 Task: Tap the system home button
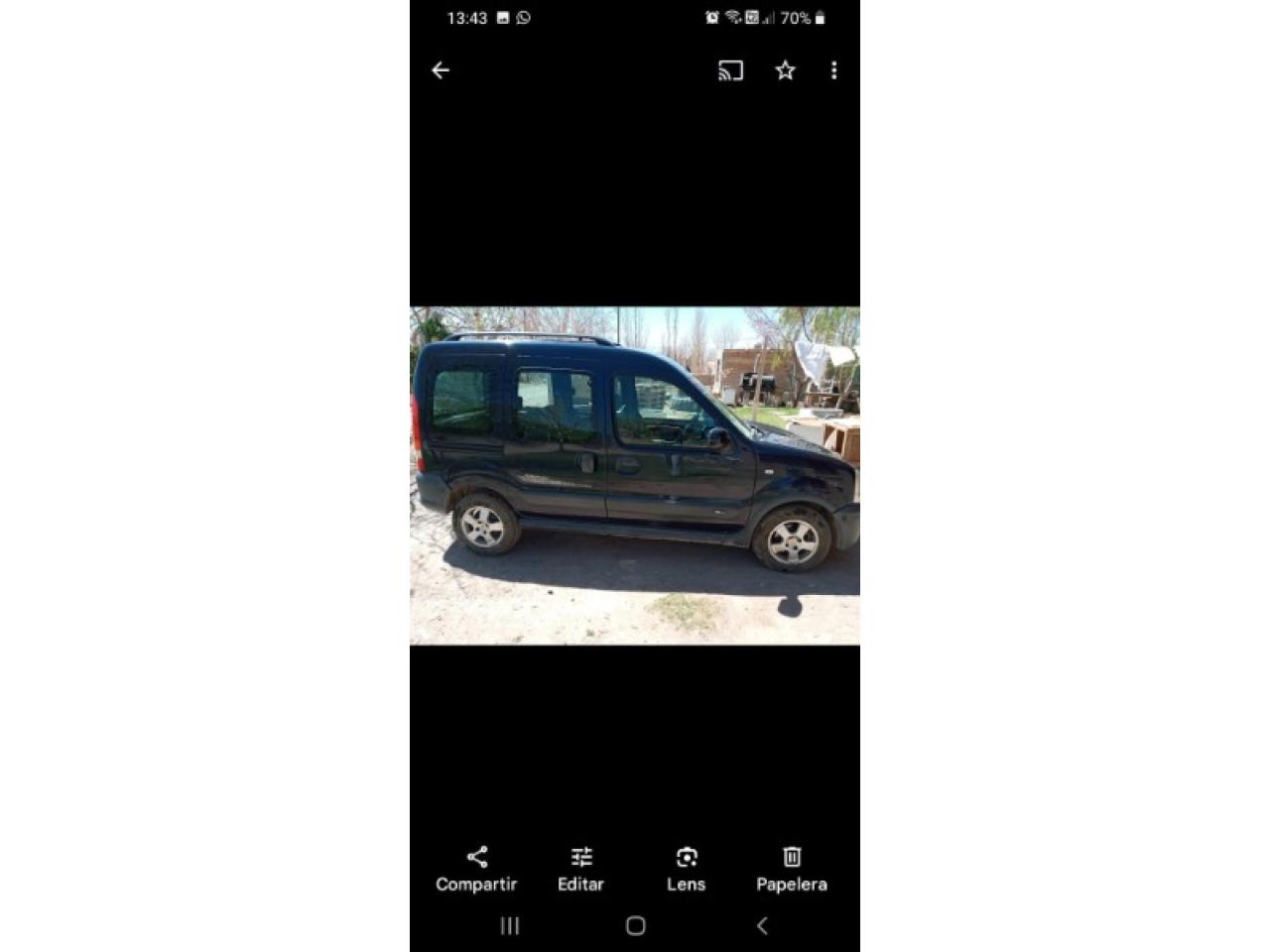[x=635, y=925]
